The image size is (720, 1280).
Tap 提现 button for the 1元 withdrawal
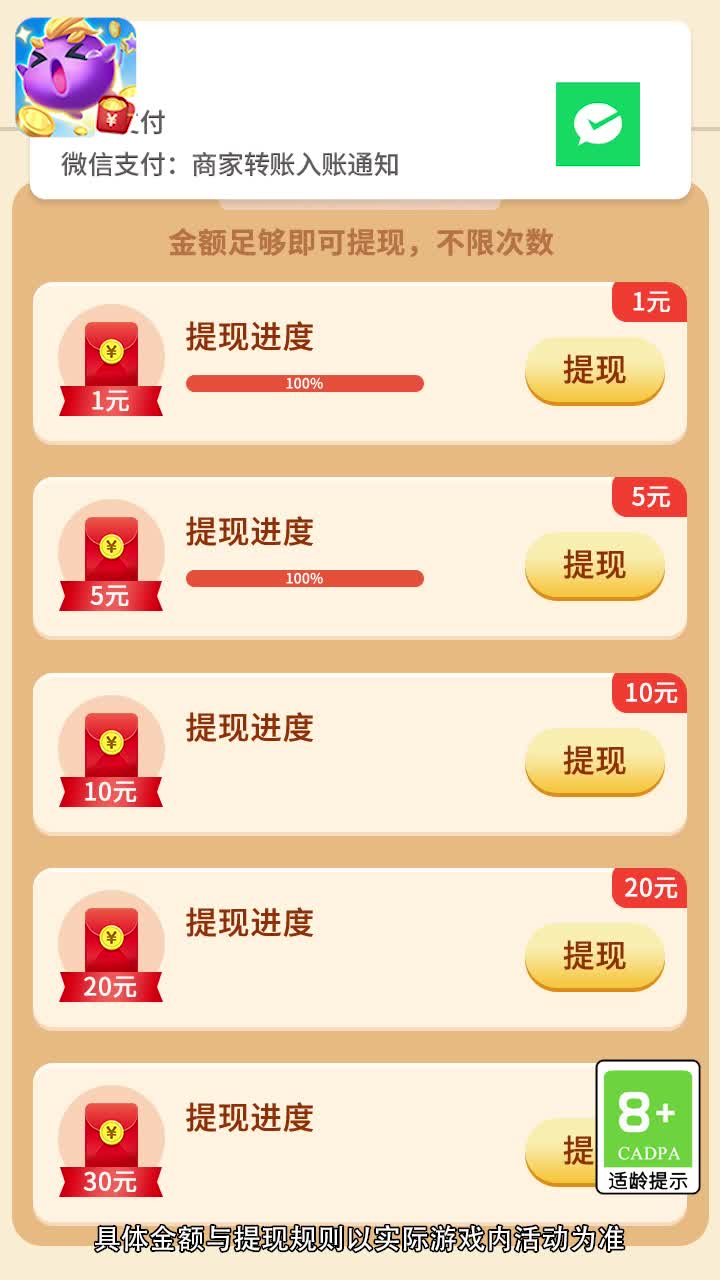click(595, 371)
